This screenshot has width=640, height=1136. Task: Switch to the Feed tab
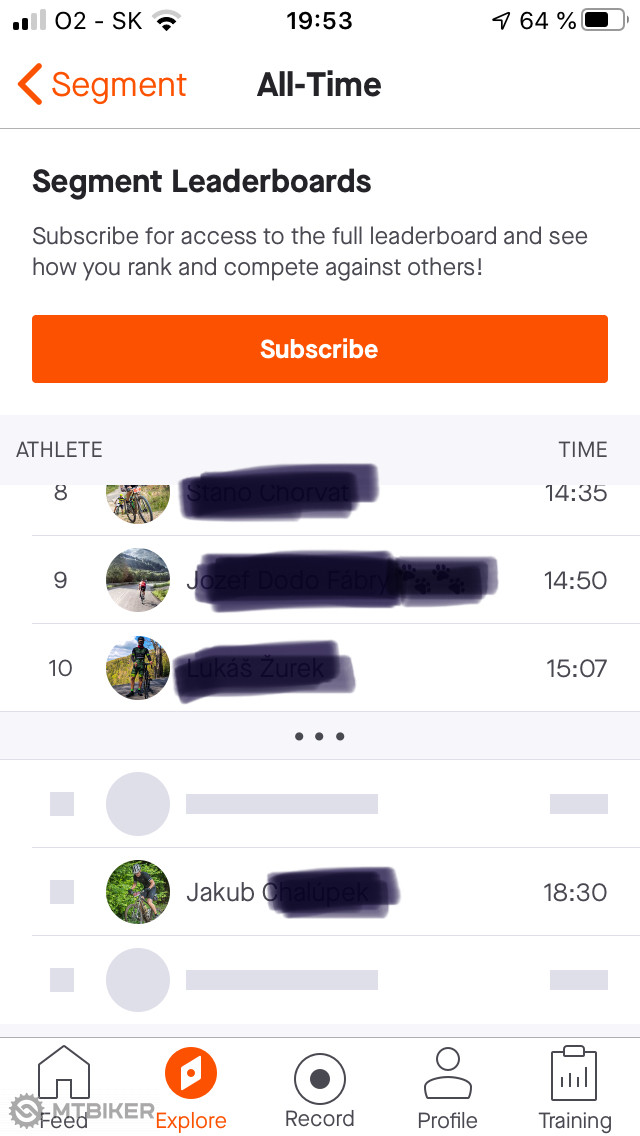64,1087
